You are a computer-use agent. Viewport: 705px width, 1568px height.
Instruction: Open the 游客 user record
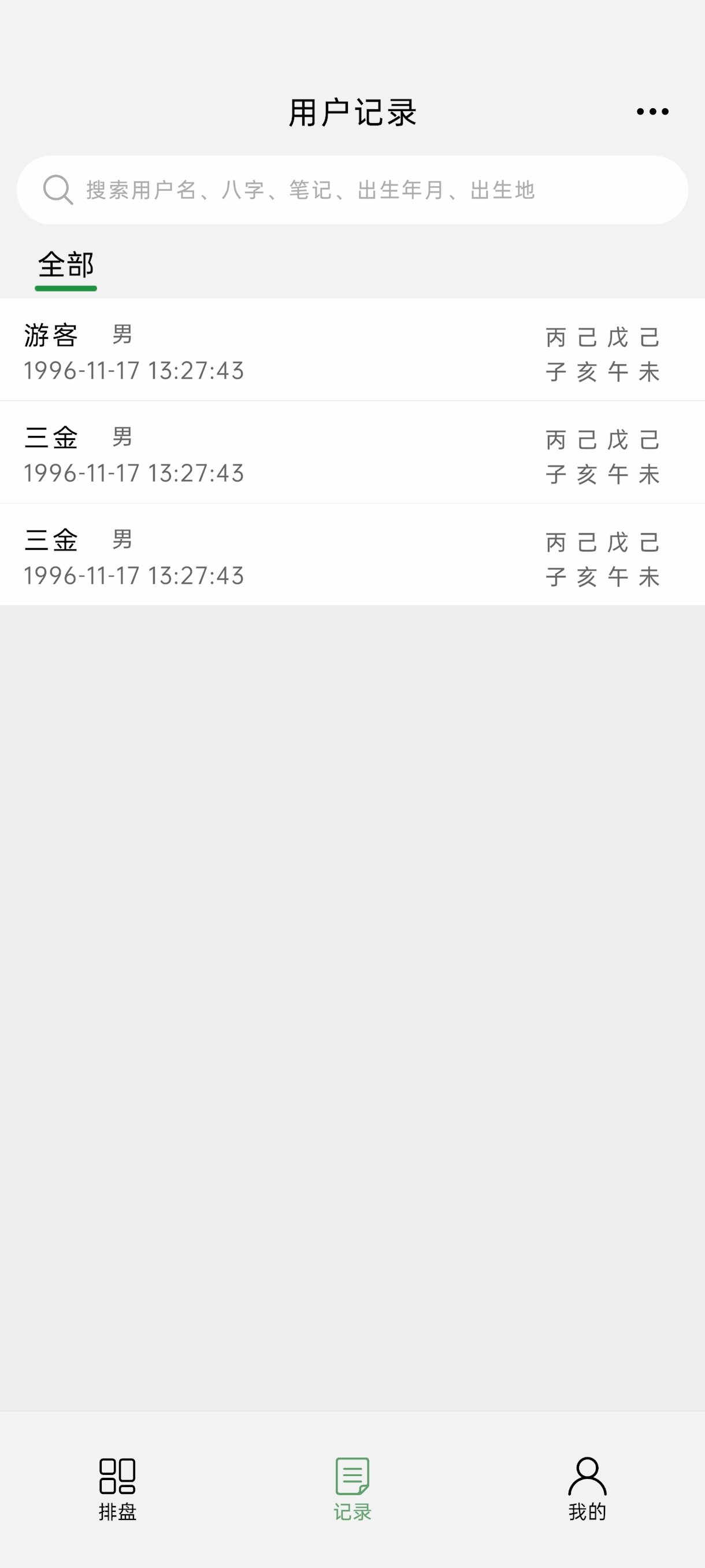(352, 350)
